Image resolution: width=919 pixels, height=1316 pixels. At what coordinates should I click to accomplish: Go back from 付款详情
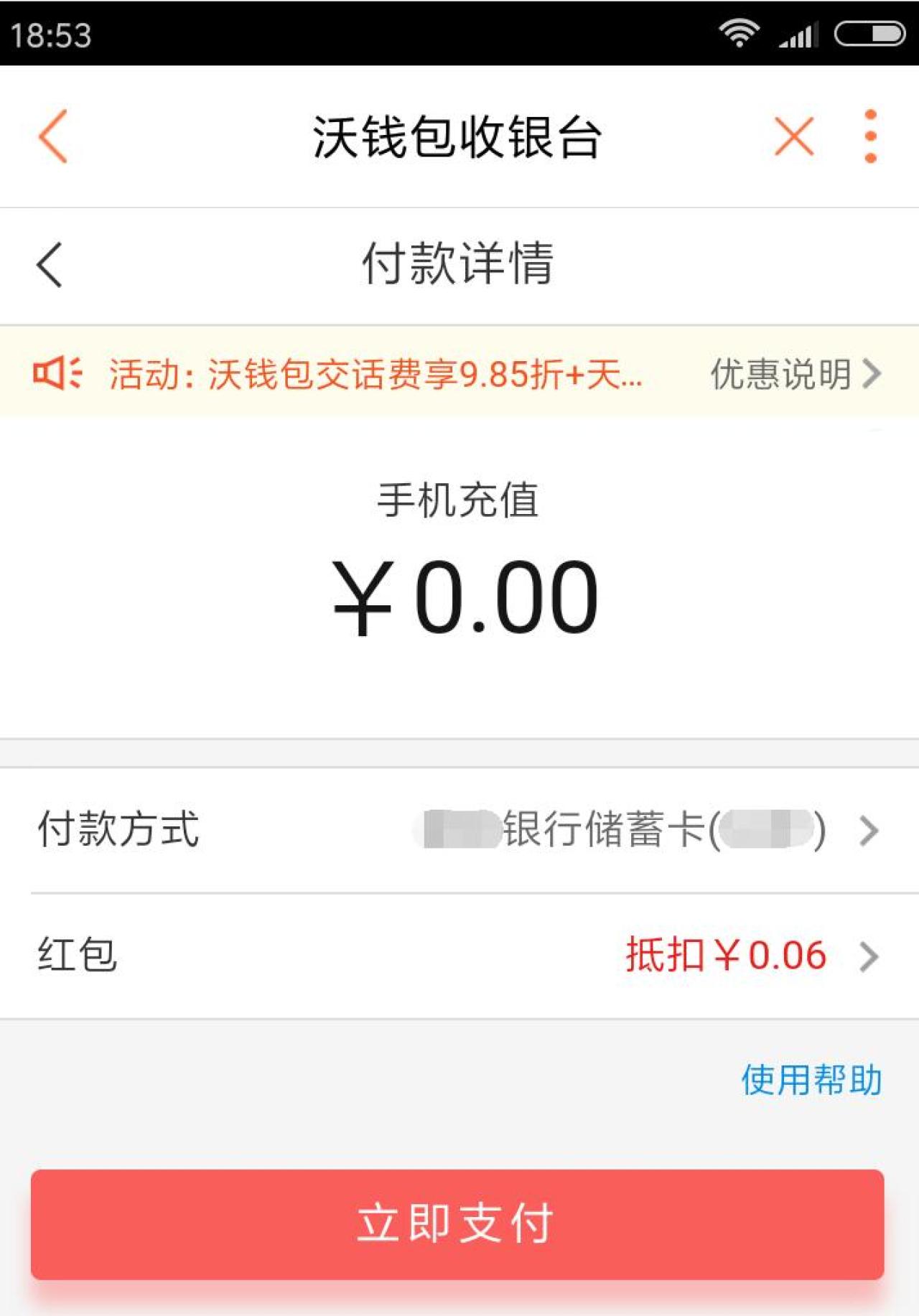(50, 265)
